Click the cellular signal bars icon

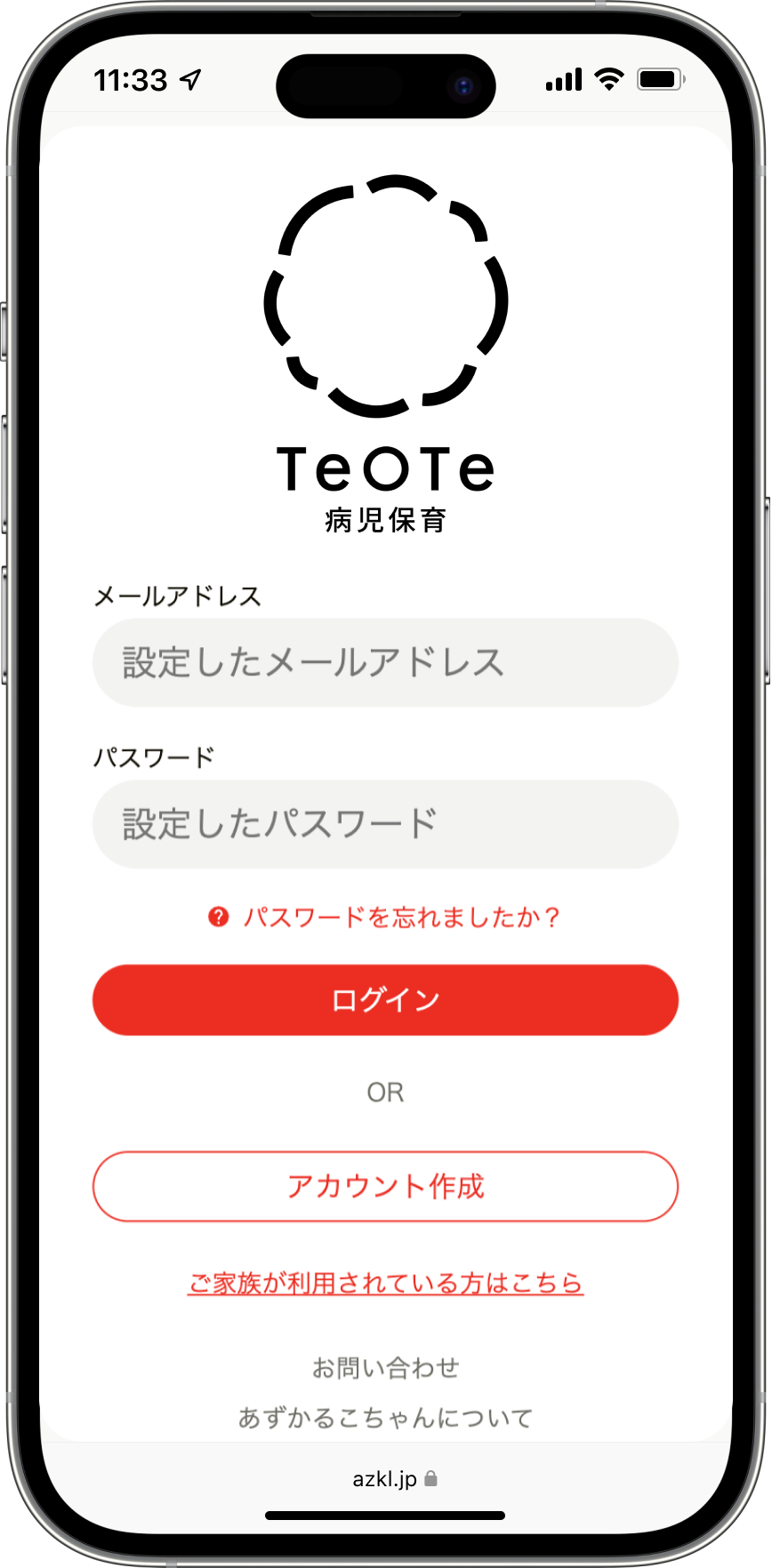(x=561, y=79)
